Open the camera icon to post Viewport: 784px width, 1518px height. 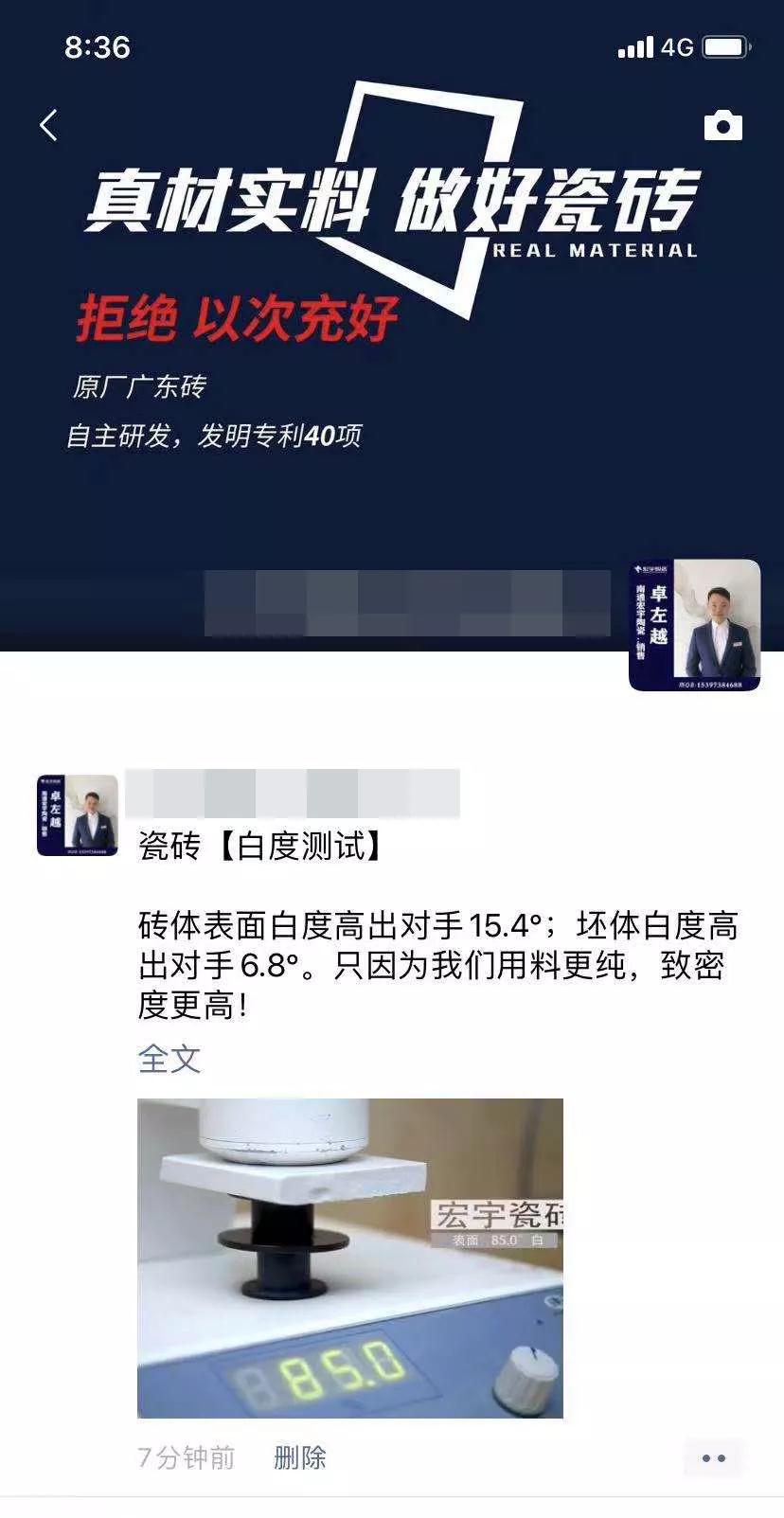[x=723, y=125]
